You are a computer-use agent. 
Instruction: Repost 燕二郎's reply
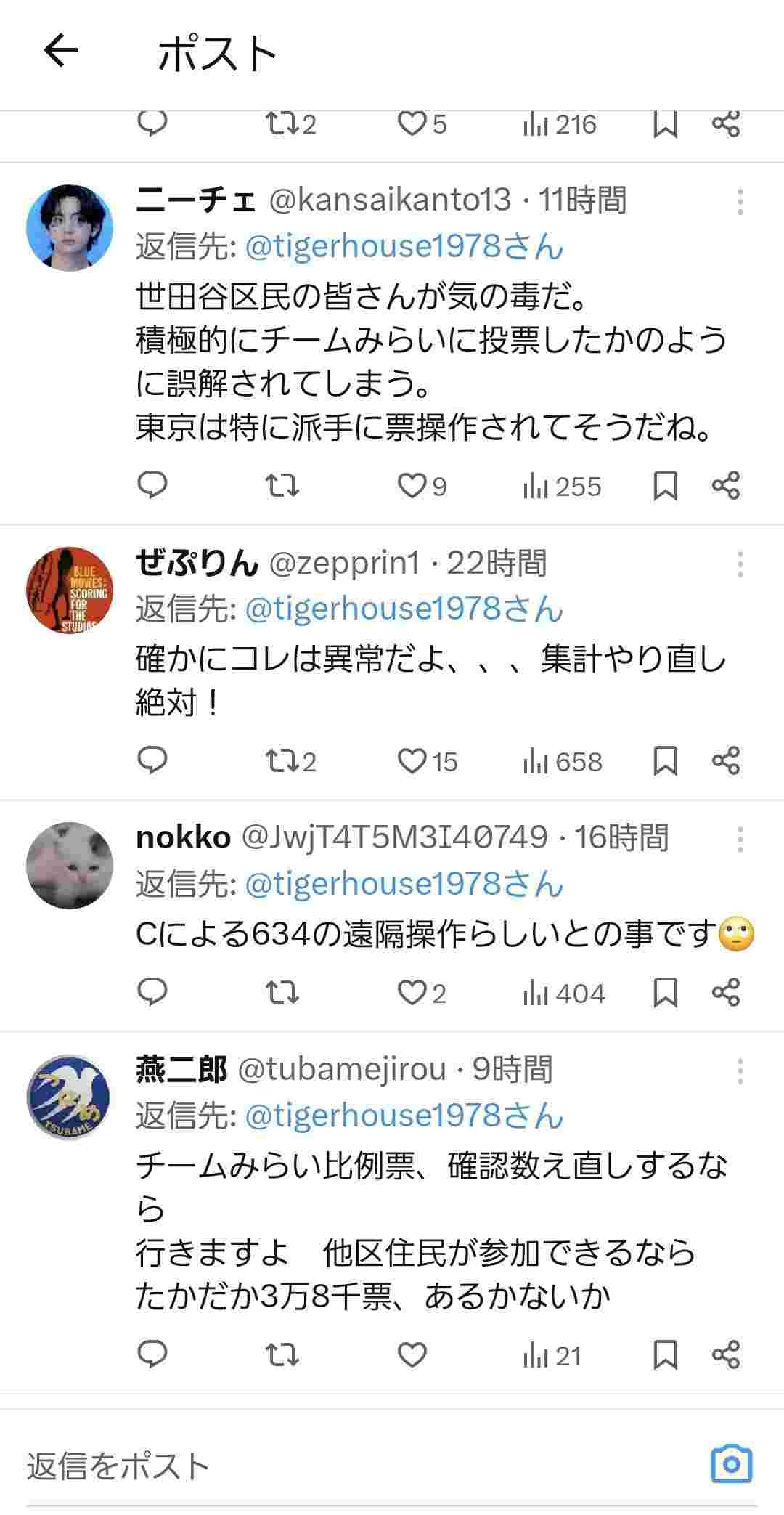pos(282,1354)
